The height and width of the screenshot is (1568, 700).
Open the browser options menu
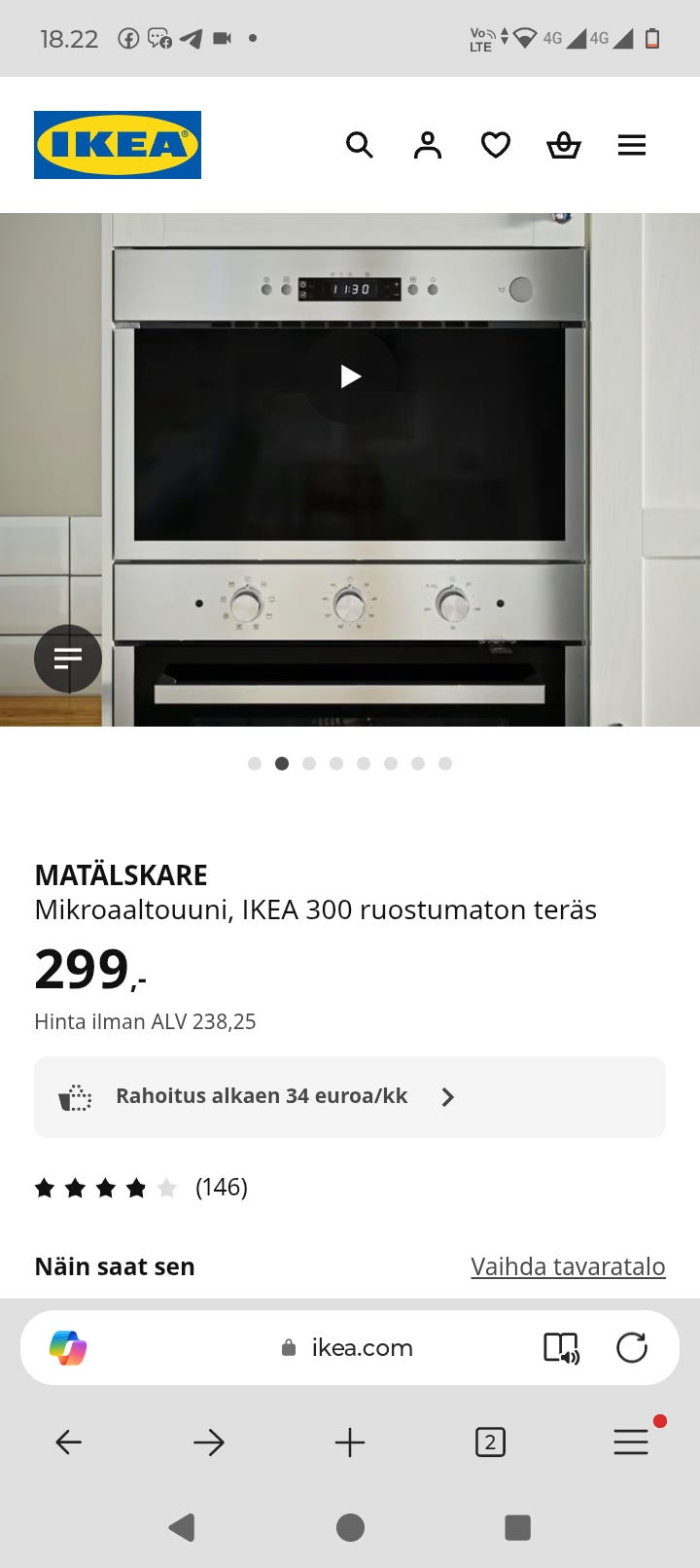(x=631, y=1443)
